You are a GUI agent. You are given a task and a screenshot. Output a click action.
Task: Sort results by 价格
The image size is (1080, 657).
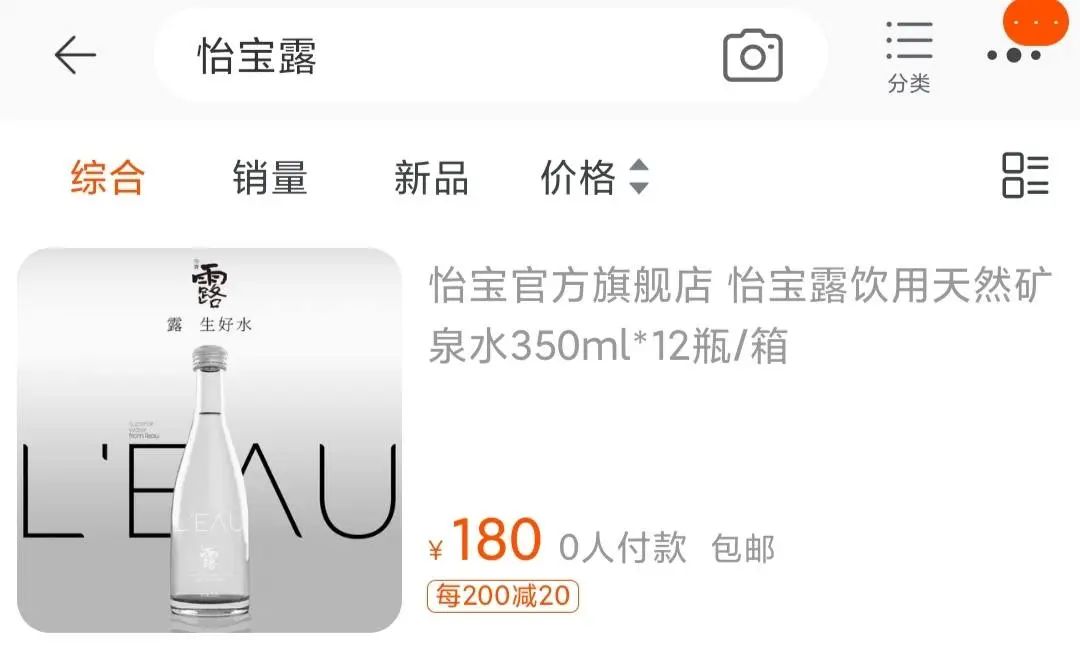tap(594, 178)
